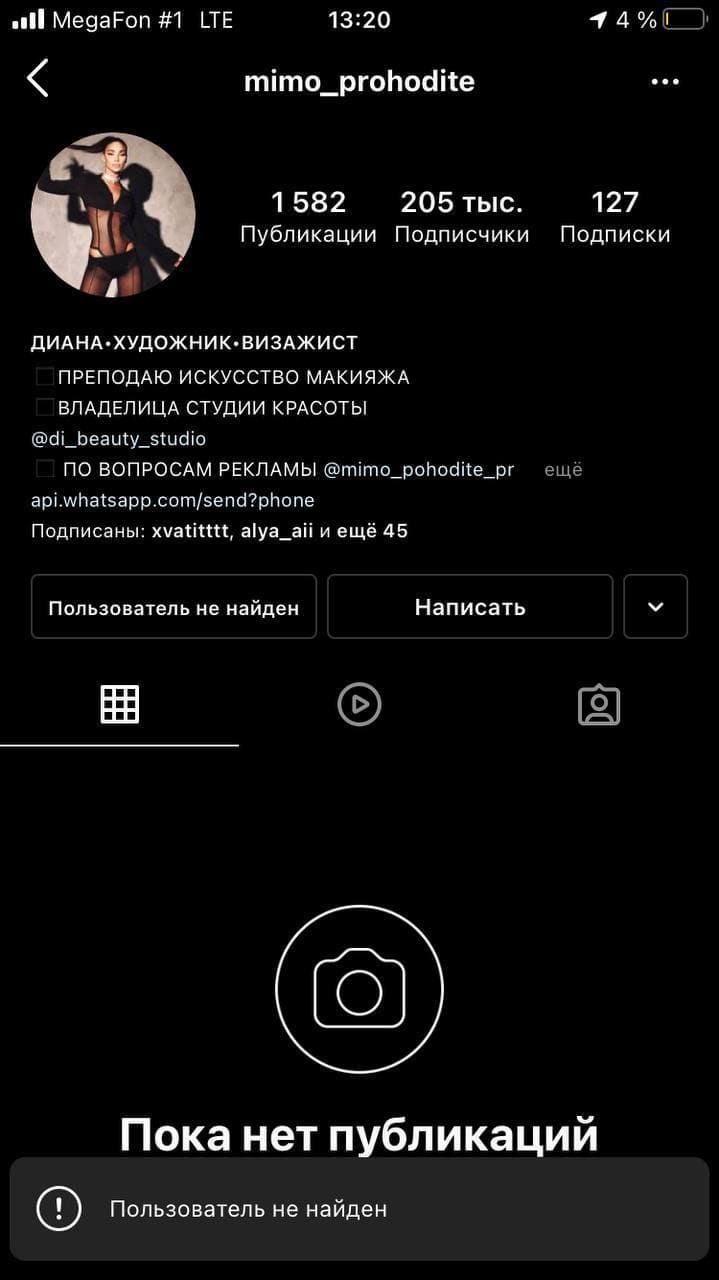The image size is (719, 1280).
Task: Open the three-dot options menu
Action: [665, 82]
